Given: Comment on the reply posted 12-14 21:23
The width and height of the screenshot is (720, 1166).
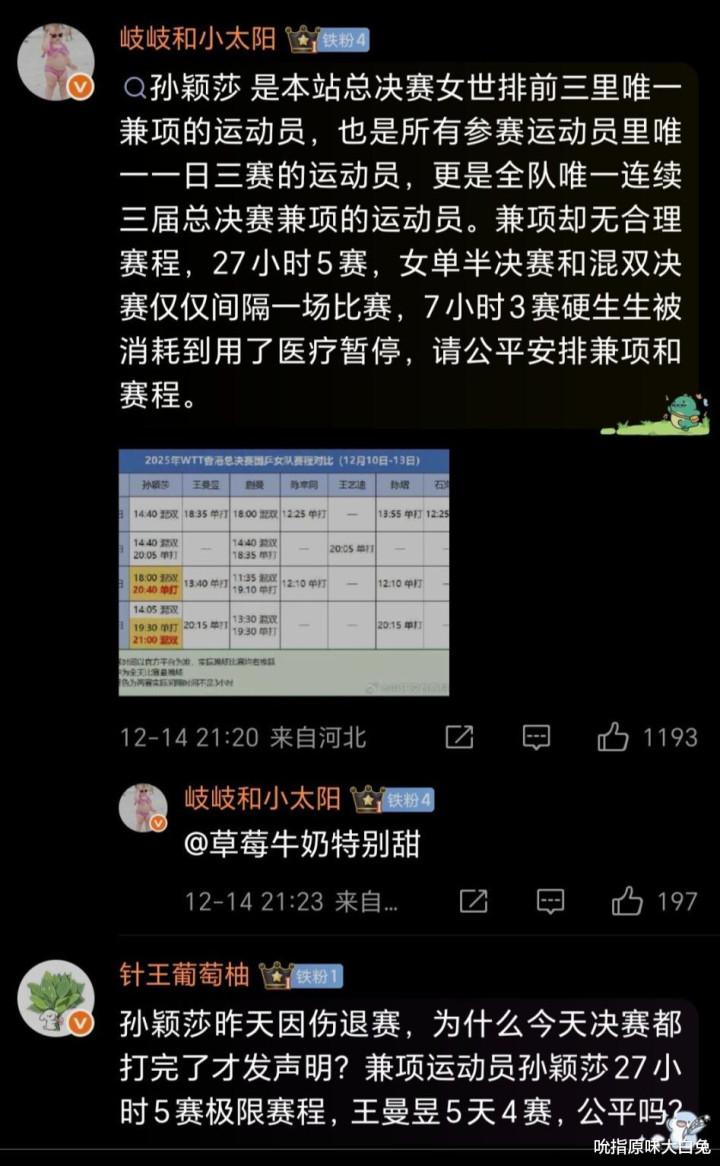Looking at the screenshot, I should click(550, 901).
